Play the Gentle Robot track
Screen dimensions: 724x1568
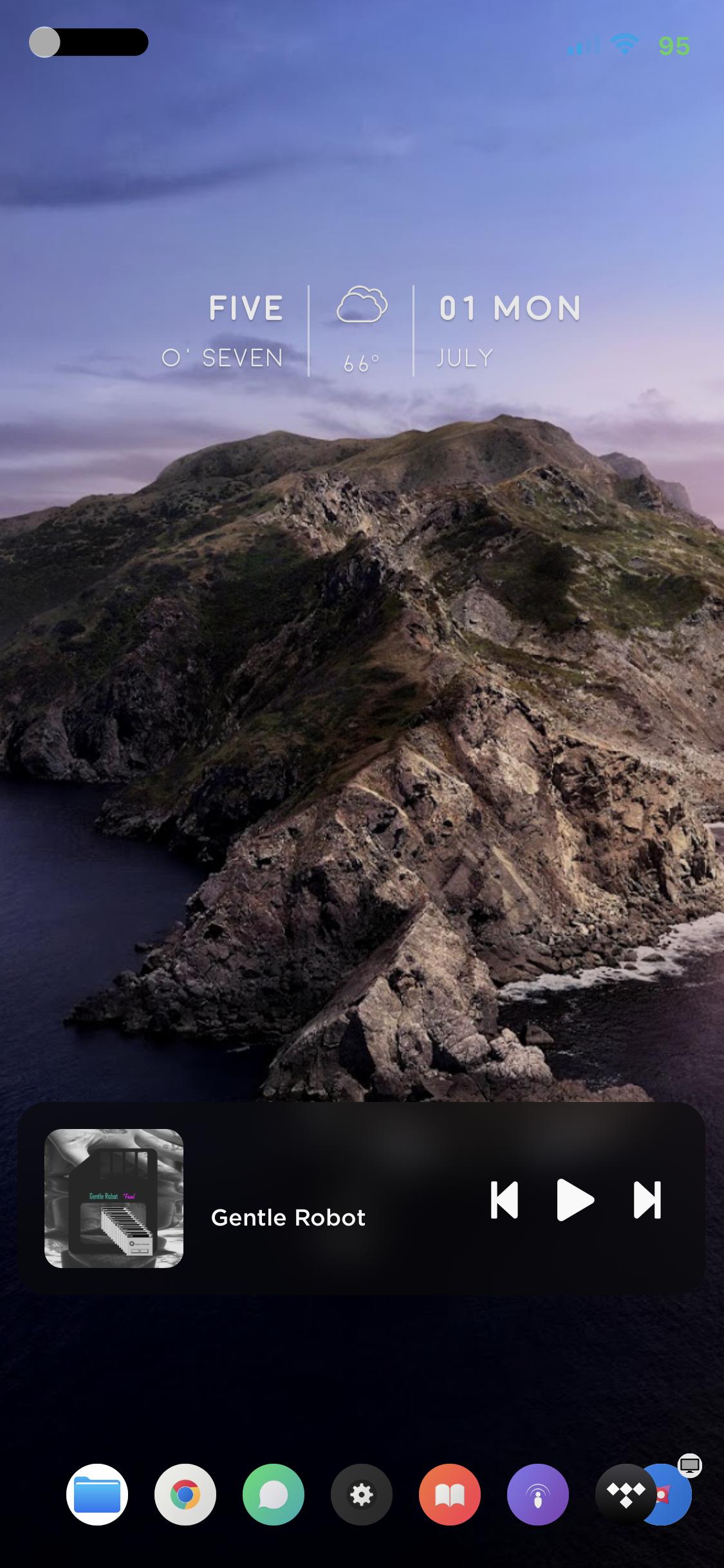coord(575,1200)
